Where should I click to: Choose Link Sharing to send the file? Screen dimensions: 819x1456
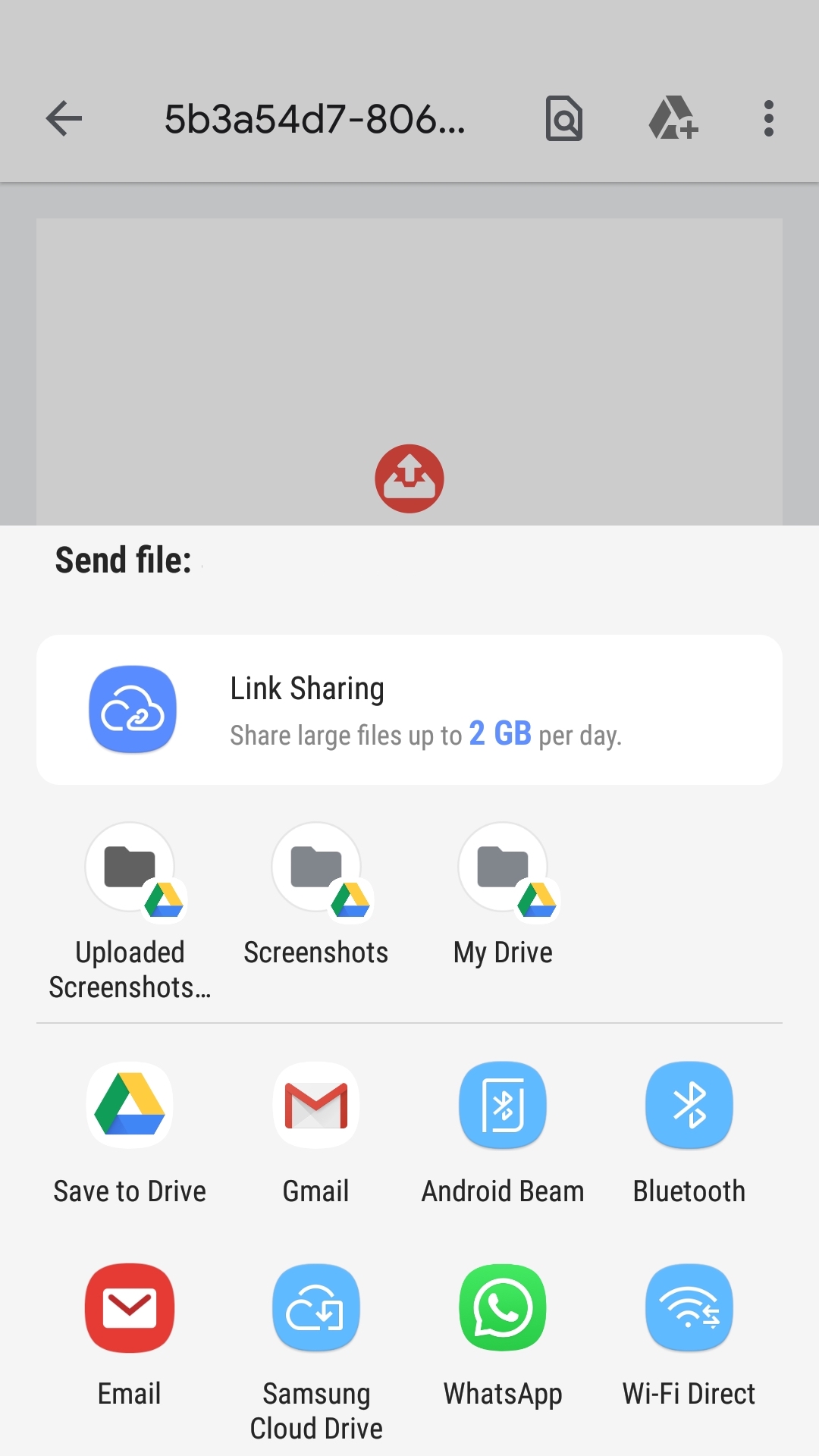(x=409, y=710)
